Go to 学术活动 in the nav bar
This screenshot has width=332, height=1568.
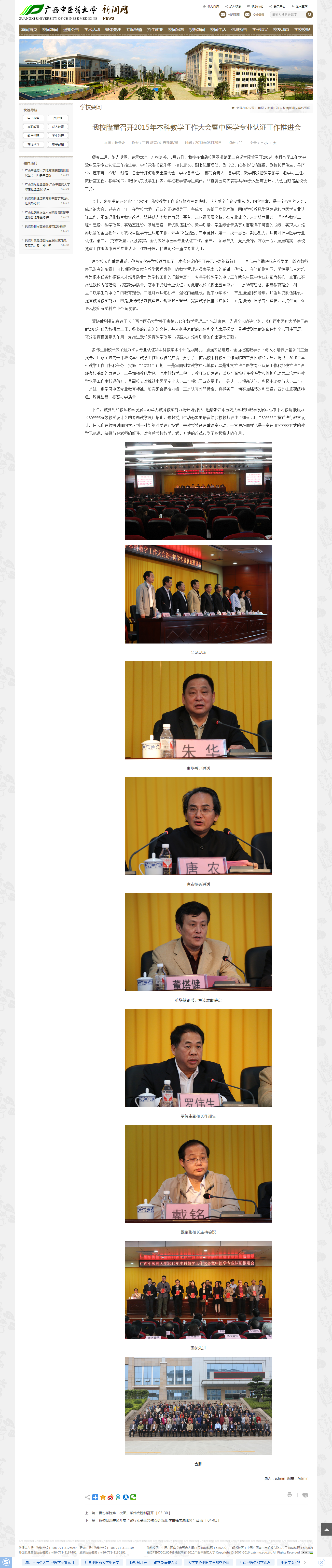click(92, 29)
